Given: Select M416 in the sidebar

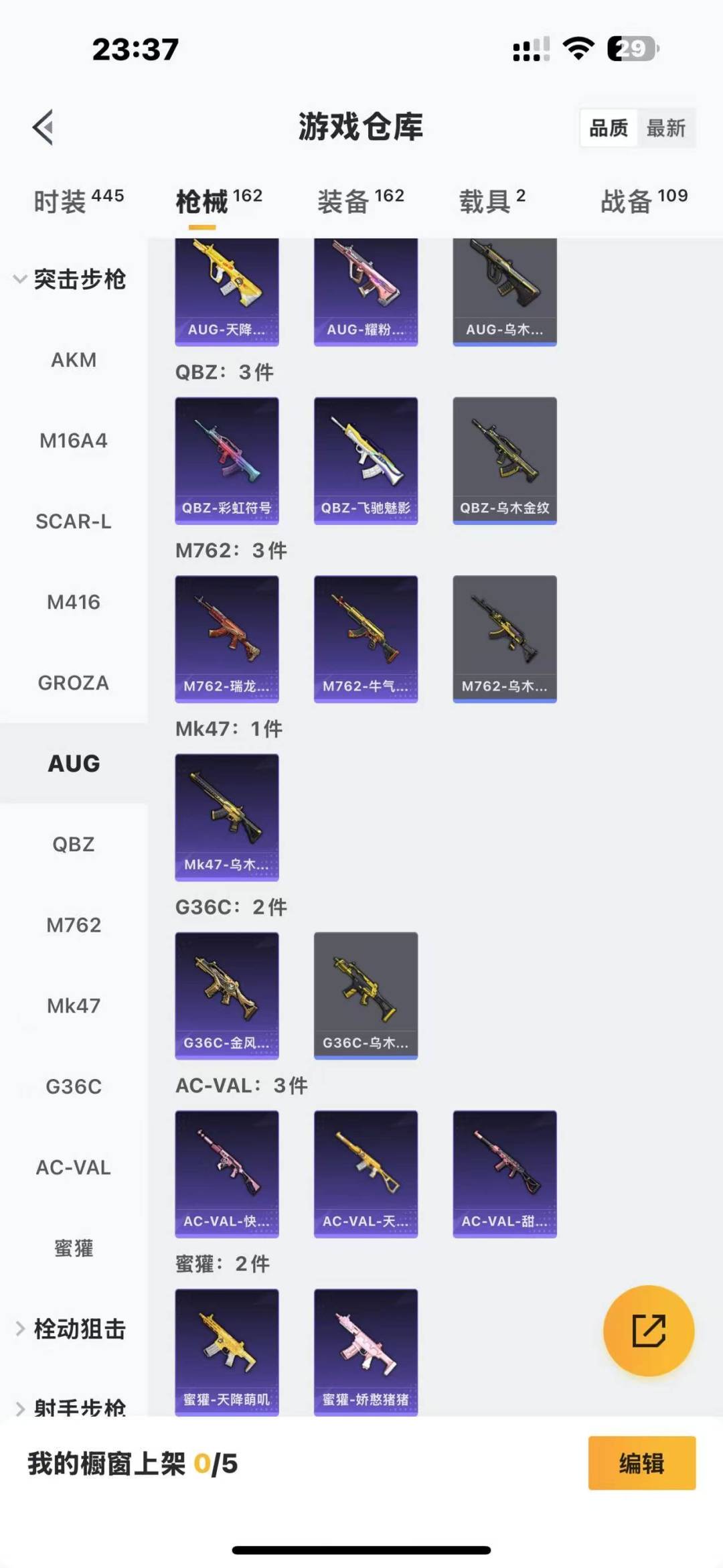Looking at the screenshot, I should 74,602.
